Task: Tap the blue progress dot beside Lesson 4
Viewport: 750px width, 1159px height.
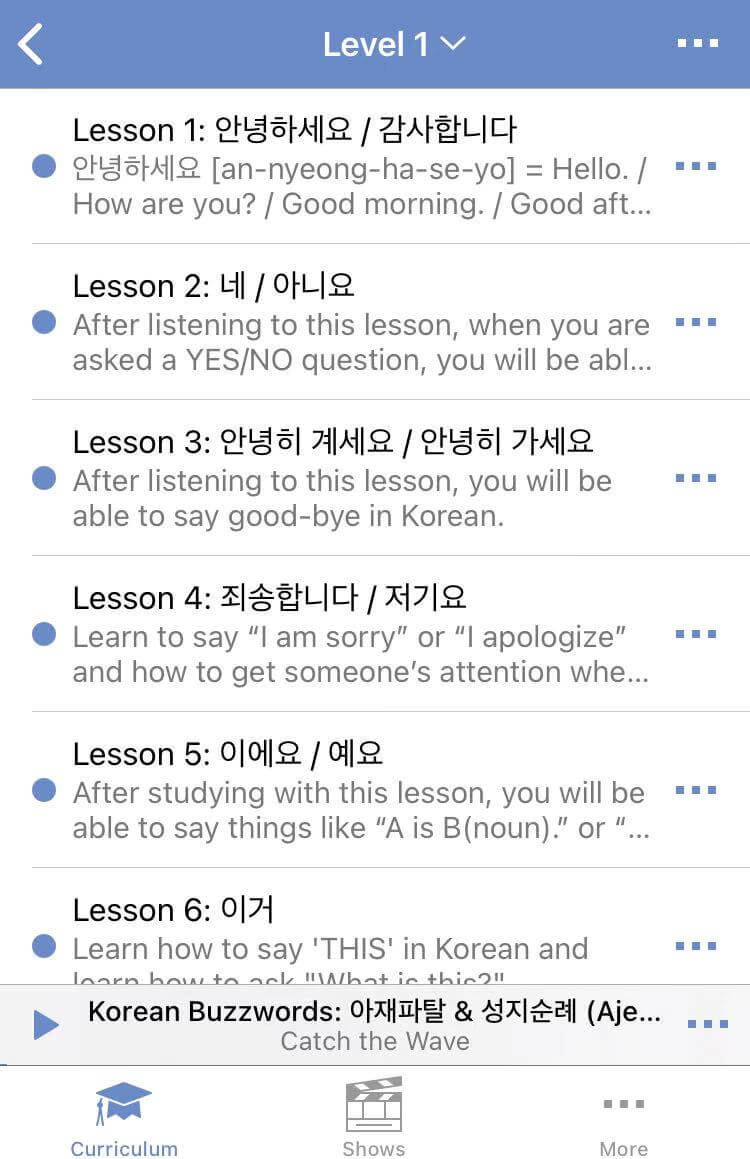Action: [42, 634]
